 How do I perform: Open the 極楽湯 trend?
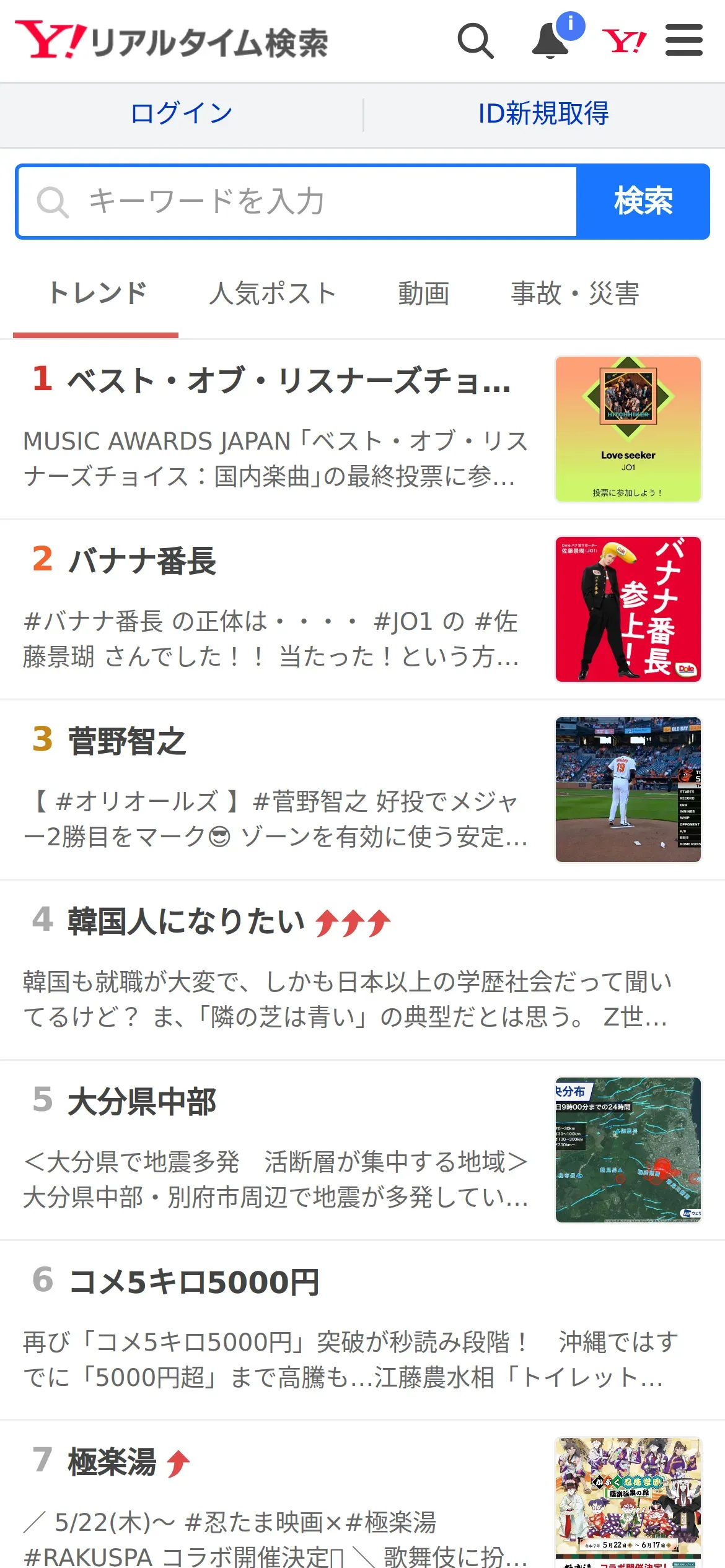pyautogui.click(x=112, y=1463)
